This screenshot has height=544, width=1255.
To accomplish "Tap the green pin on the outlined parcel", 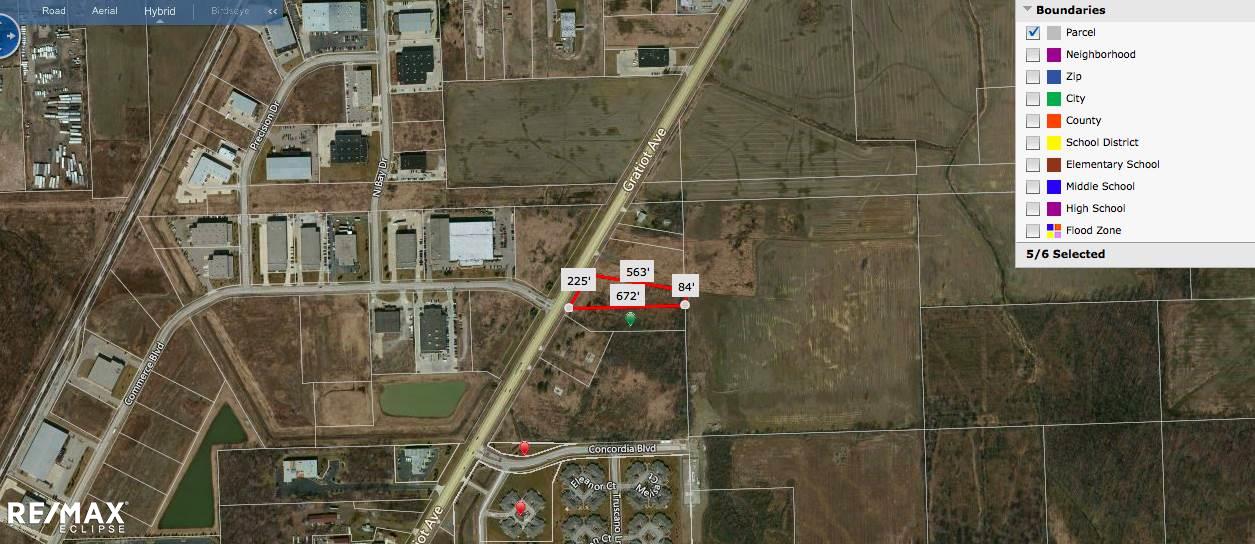I will click(x=630, y=318).
